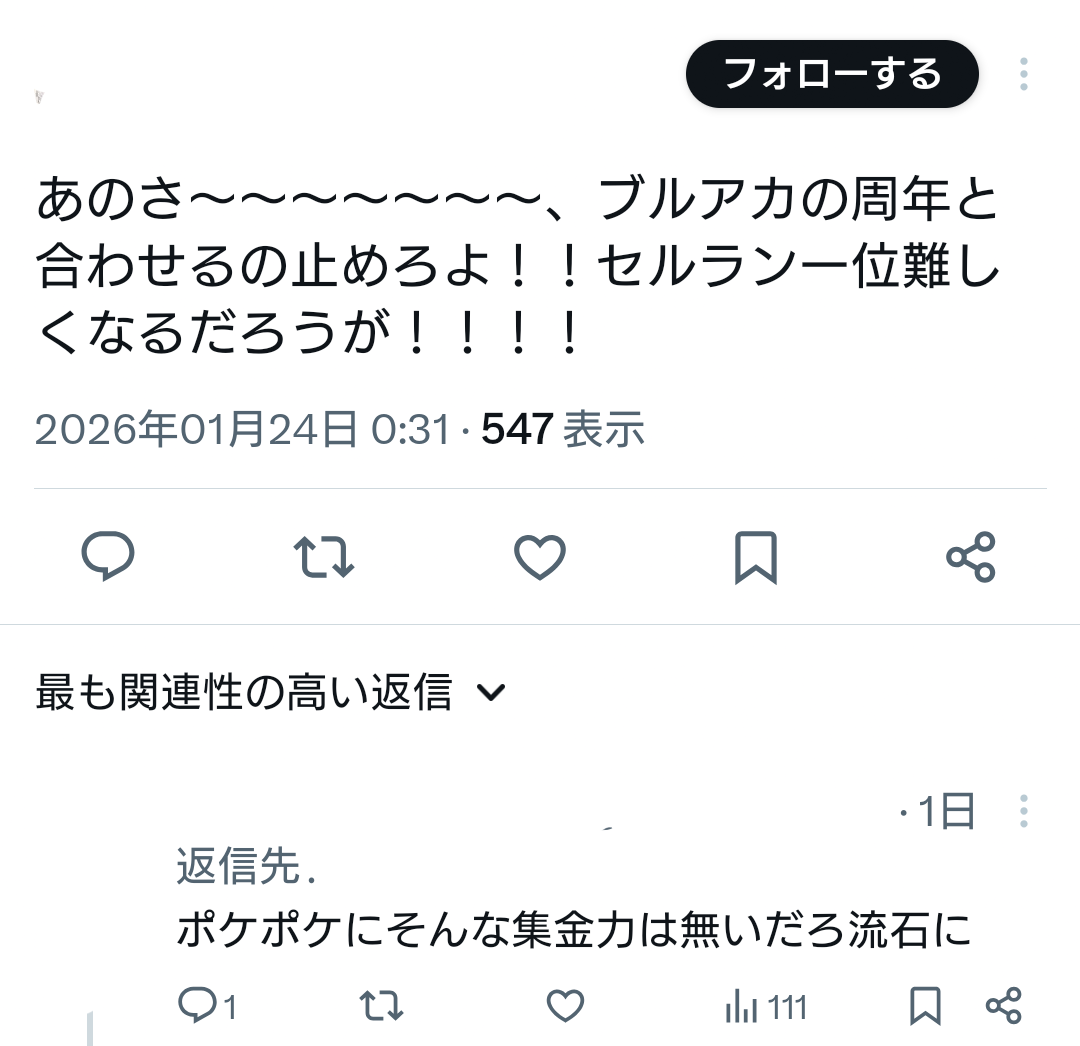1080x1046 pixels.
Task: Bookmark the main ブルアカ post
Action: tap(755, 557)
